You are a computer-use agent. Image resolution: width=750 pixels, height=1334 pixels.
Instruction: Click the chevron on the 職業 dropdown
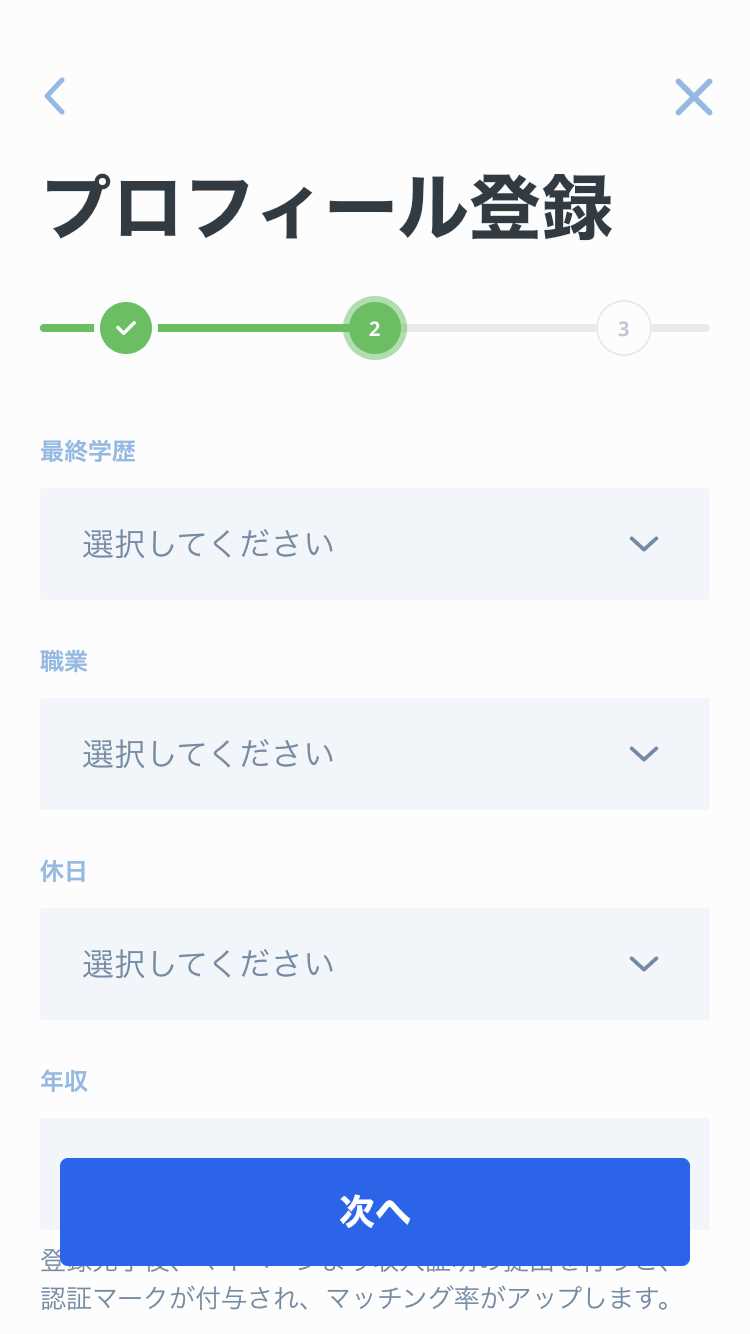click(643, 754)
